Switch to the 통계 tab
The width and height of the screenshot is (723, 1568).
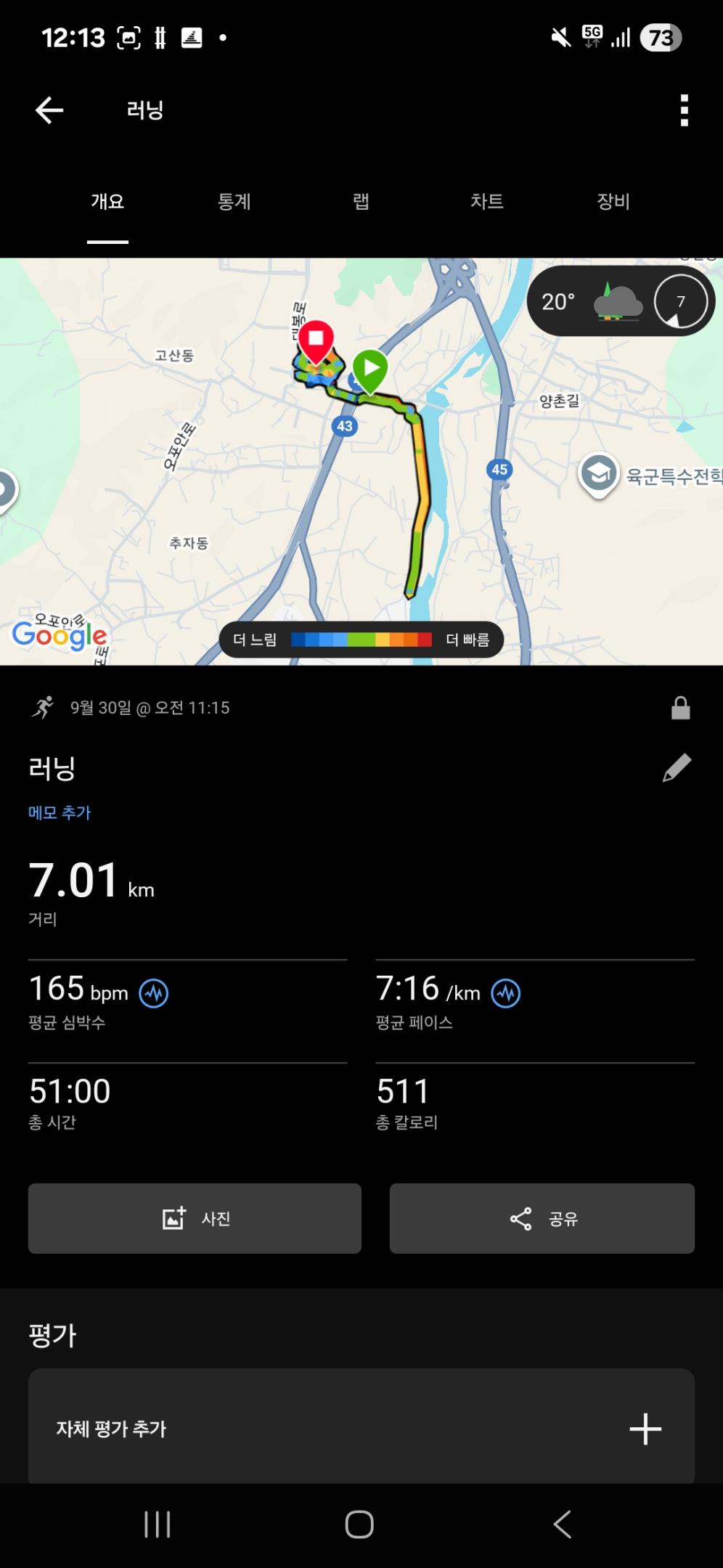click(234, 201)
